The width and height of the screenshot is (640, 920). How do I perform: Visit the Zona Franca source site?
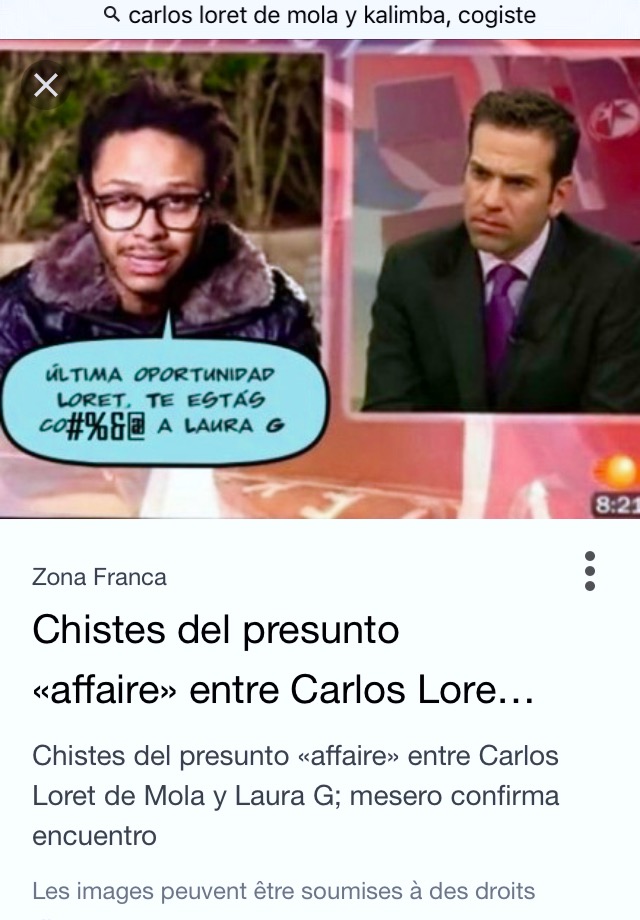pos(99,577)
